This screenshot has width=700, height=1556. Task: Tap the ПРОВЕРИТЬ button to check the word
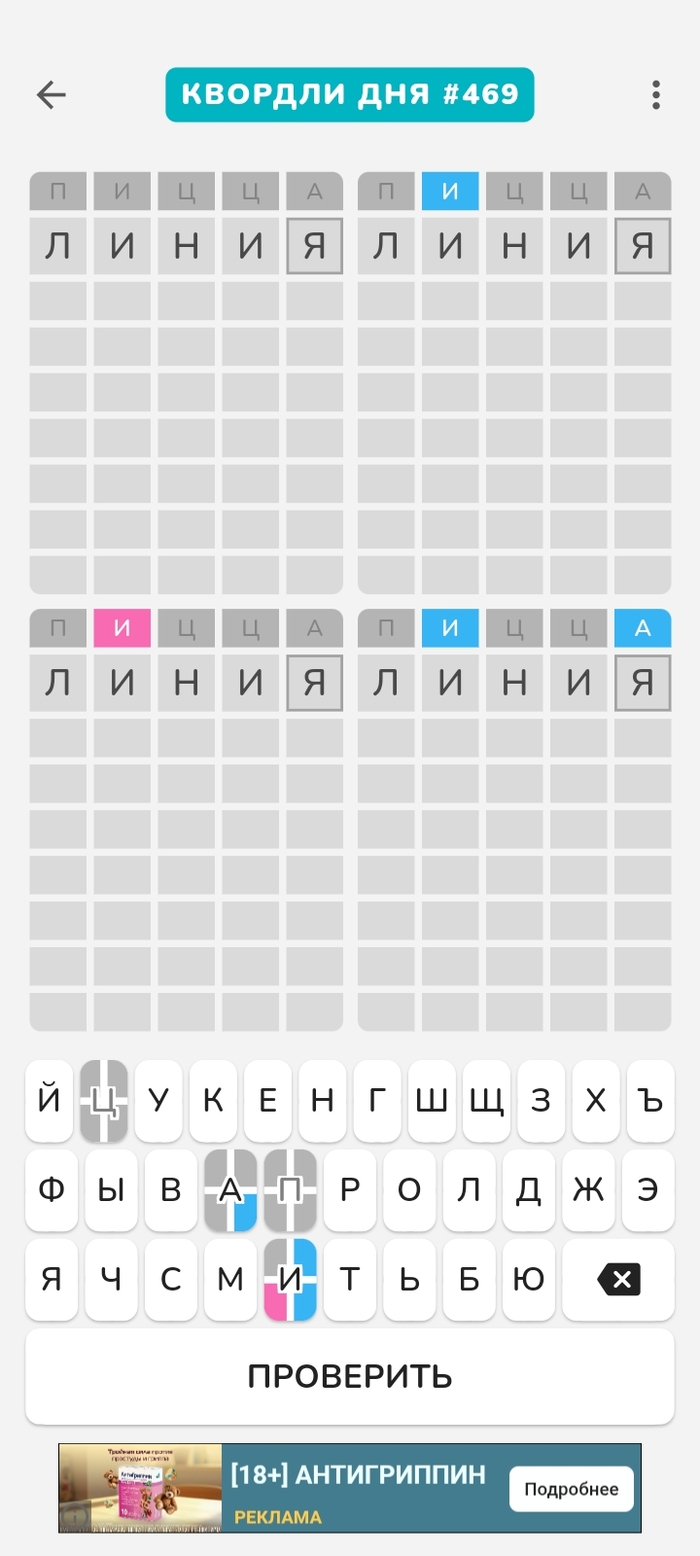click(x=350, y=1376)
